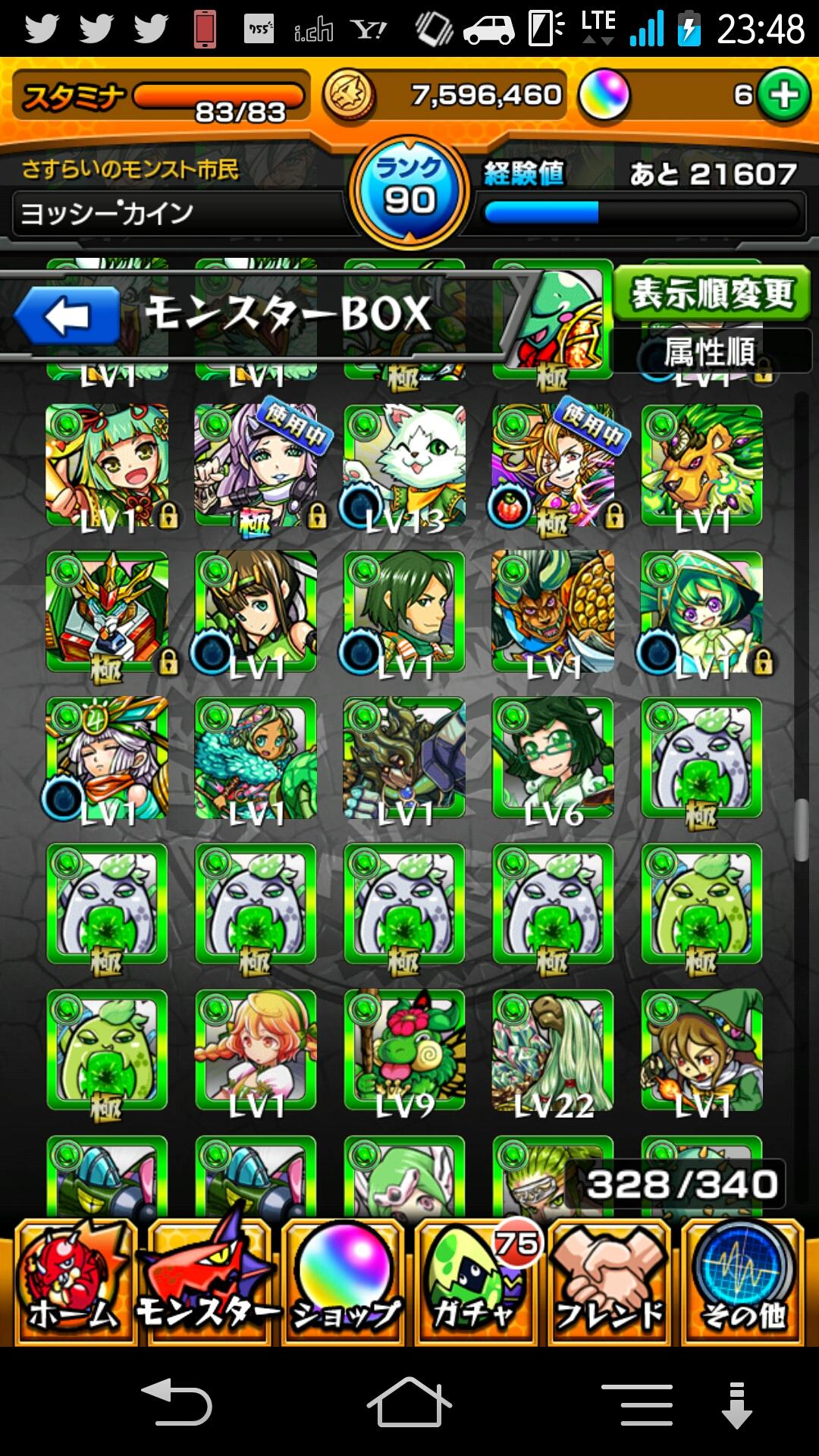Switch to the ホーム tab
The height and width of the screenshot is (1456, 819).
tap(74, 1282)
